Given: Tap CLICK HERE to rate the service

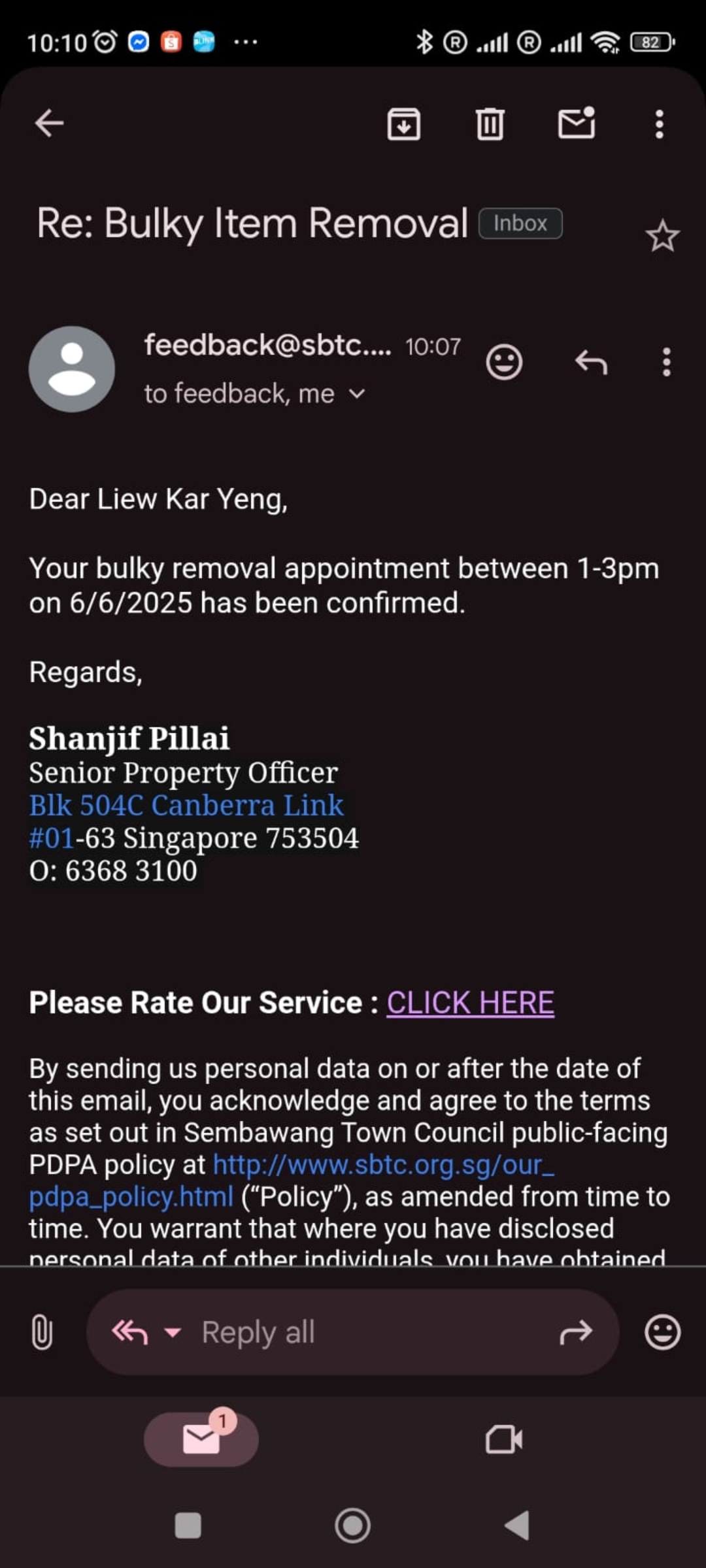Looking at the screenshot, I should coord(471,1002).
